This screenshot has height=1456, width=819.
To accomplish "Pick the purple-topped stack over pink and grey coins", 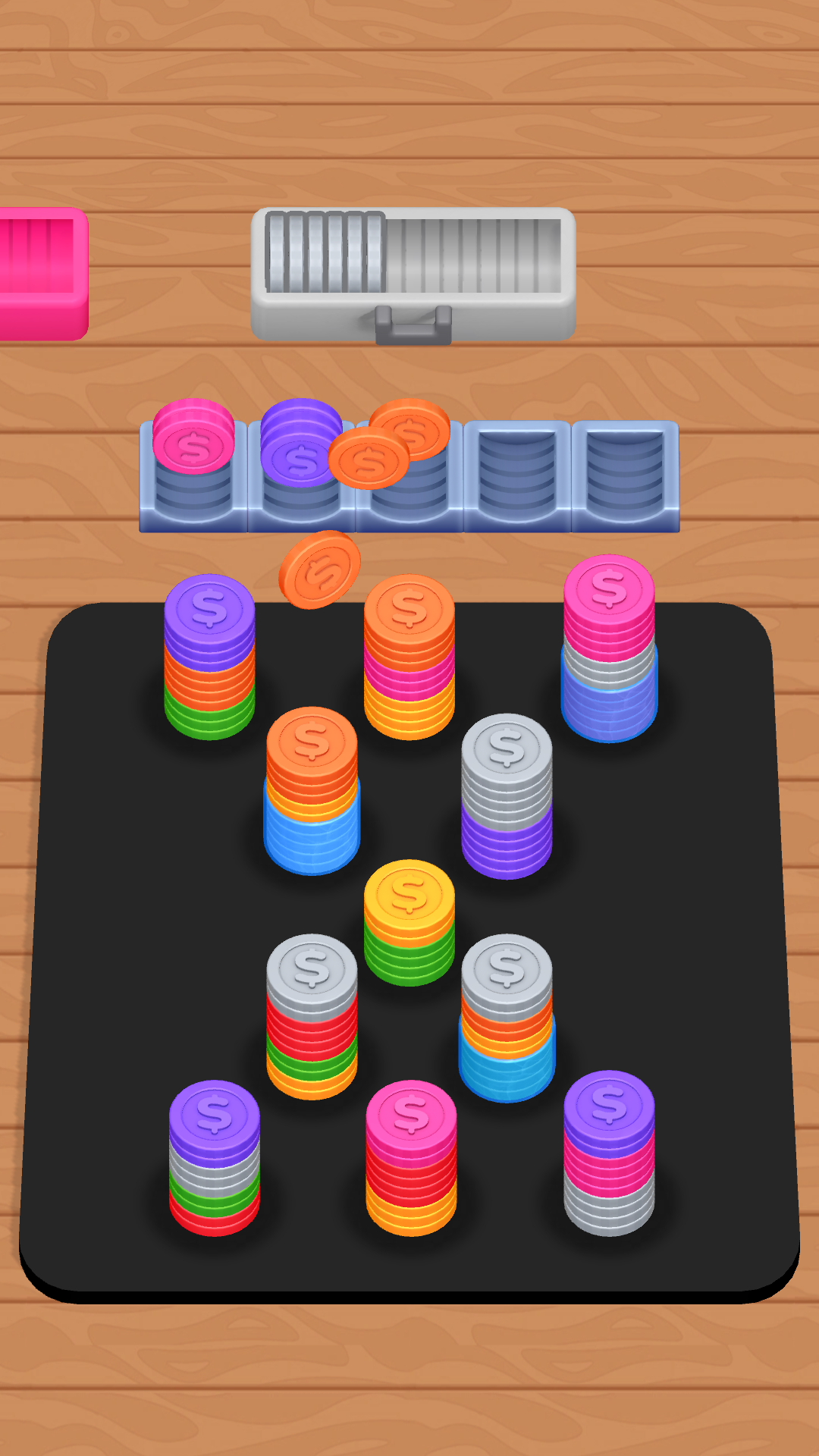I will 609,1153.
